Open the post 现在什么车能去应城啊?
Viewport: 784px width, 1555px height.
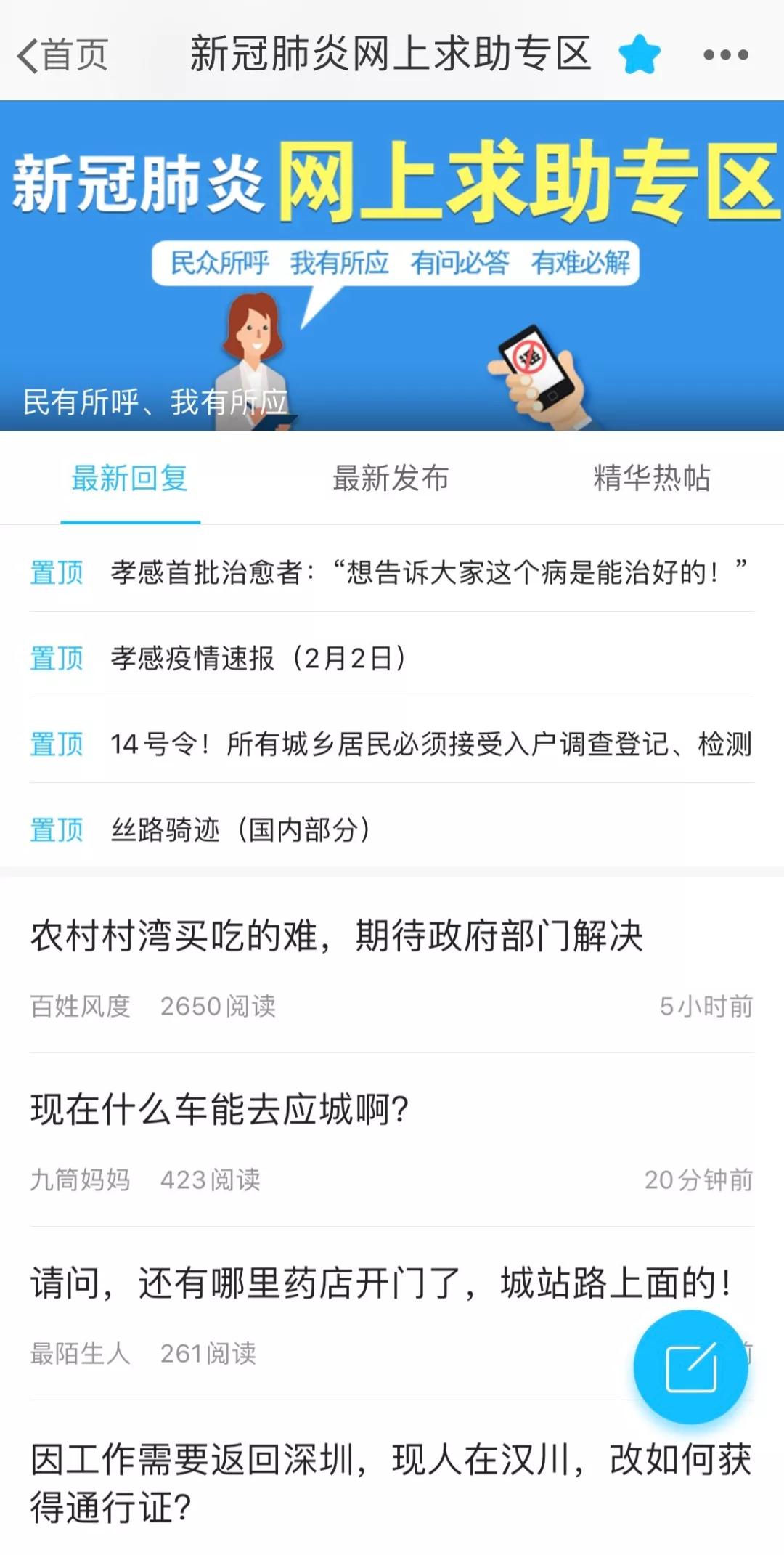pyautogui.click(x=220, y=1109)
